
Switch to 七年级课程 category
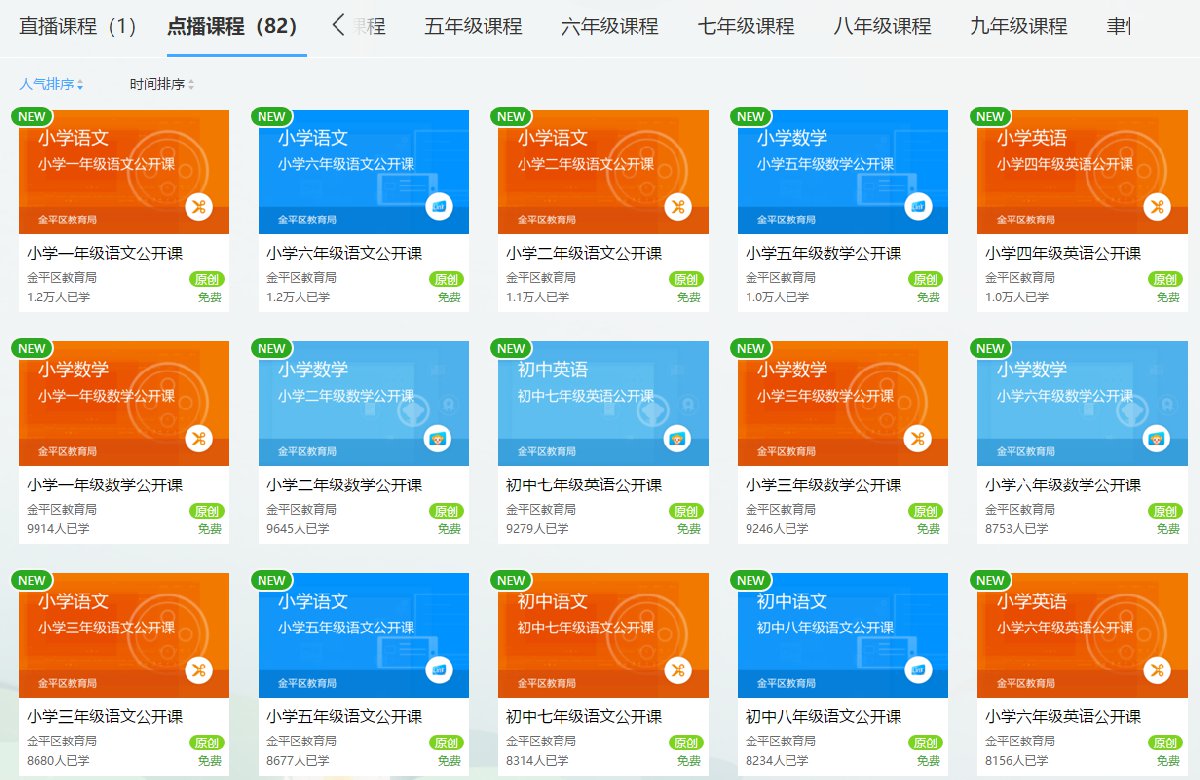pos(746,27)
